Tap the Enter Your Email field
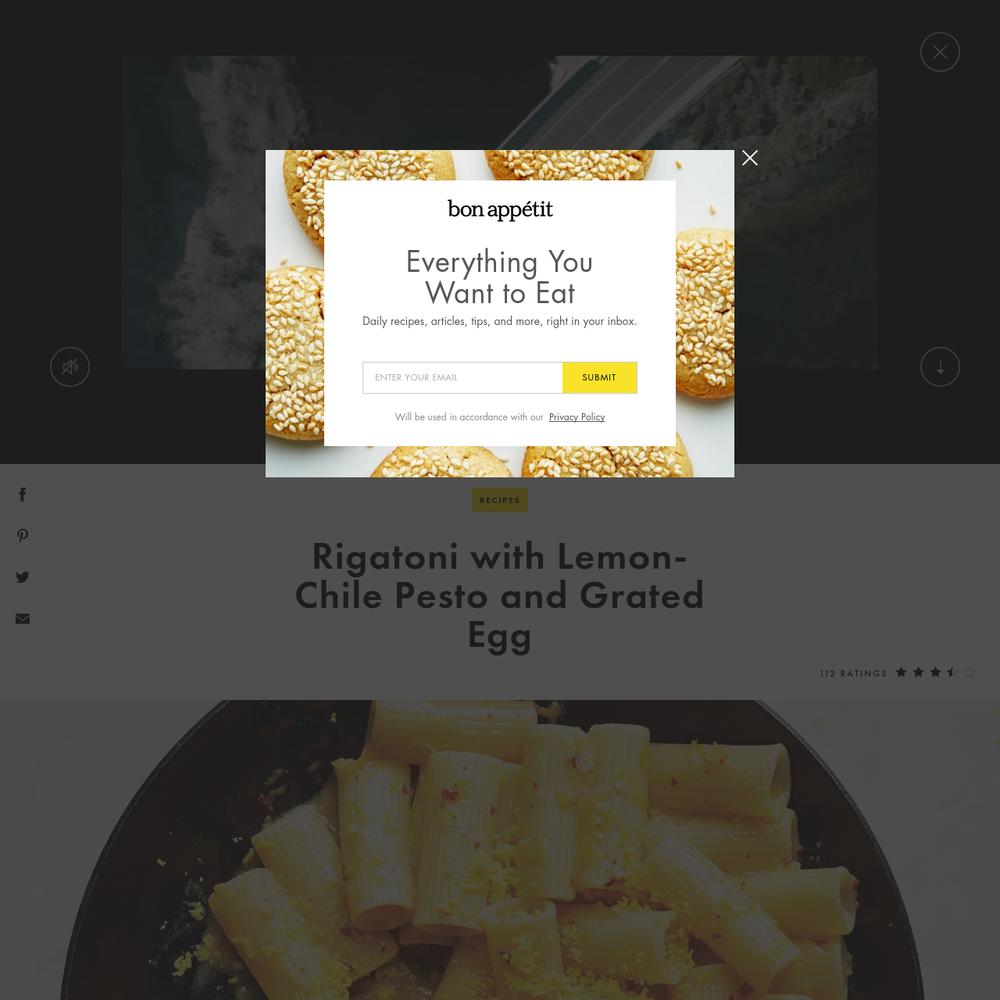This screenshot has width=1000, height=1000. (462, 378)
